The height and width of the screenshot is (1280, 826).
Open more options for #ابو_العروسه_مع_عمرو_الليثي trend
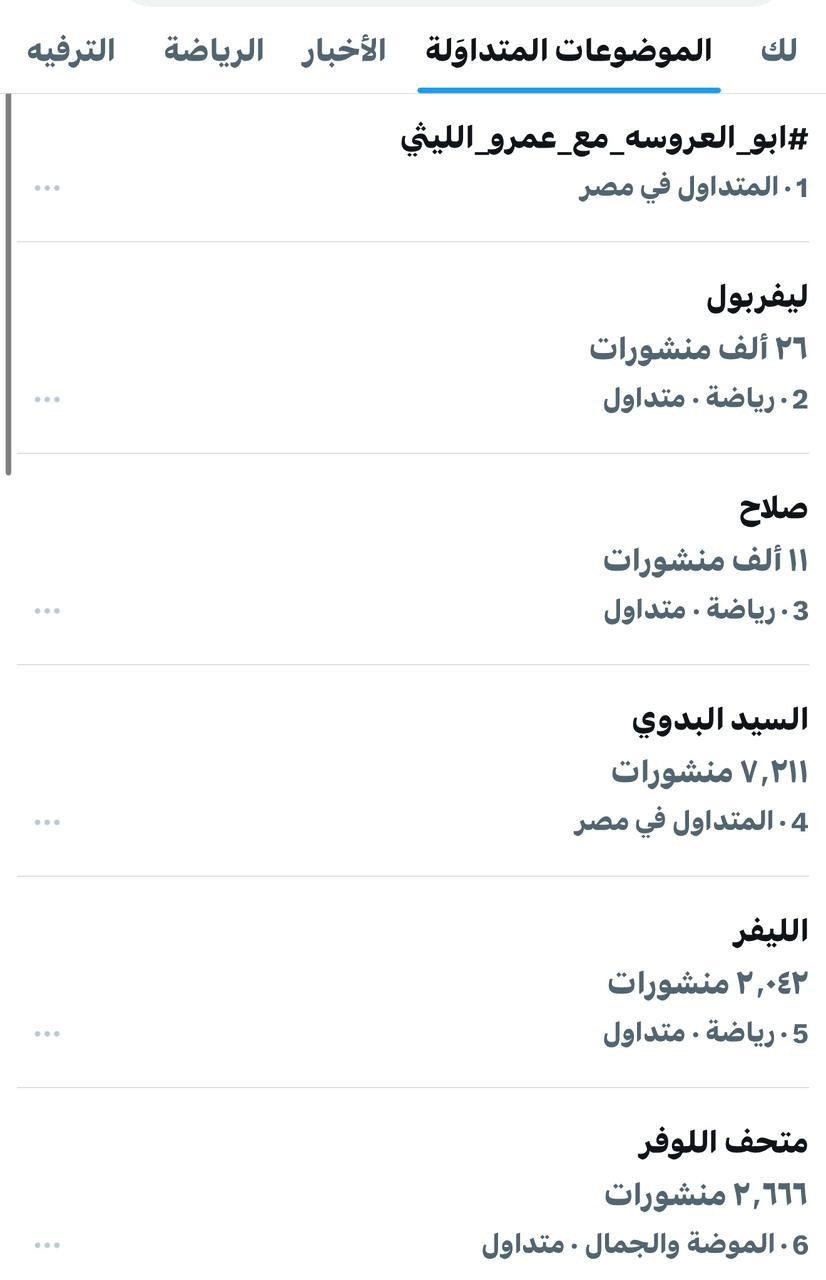[47, 187]
